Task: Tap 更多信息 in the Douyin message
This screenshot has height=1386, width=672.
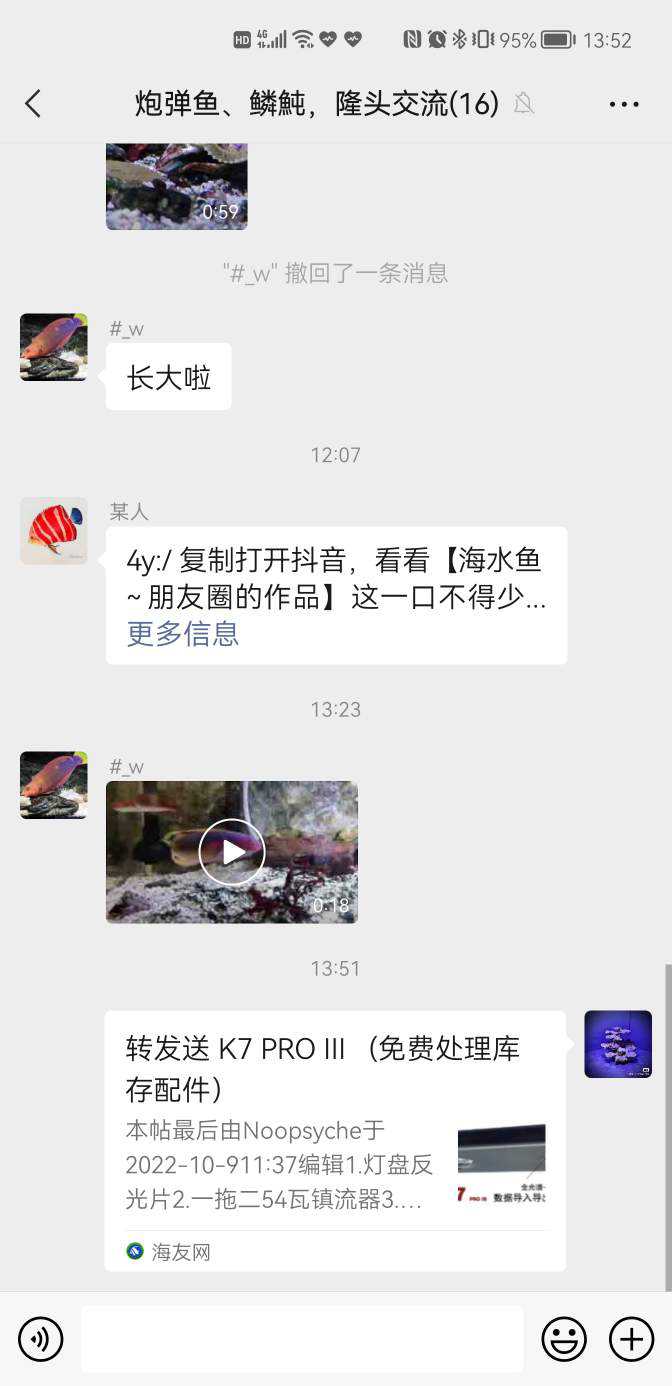Action: [x=183, y=634]
